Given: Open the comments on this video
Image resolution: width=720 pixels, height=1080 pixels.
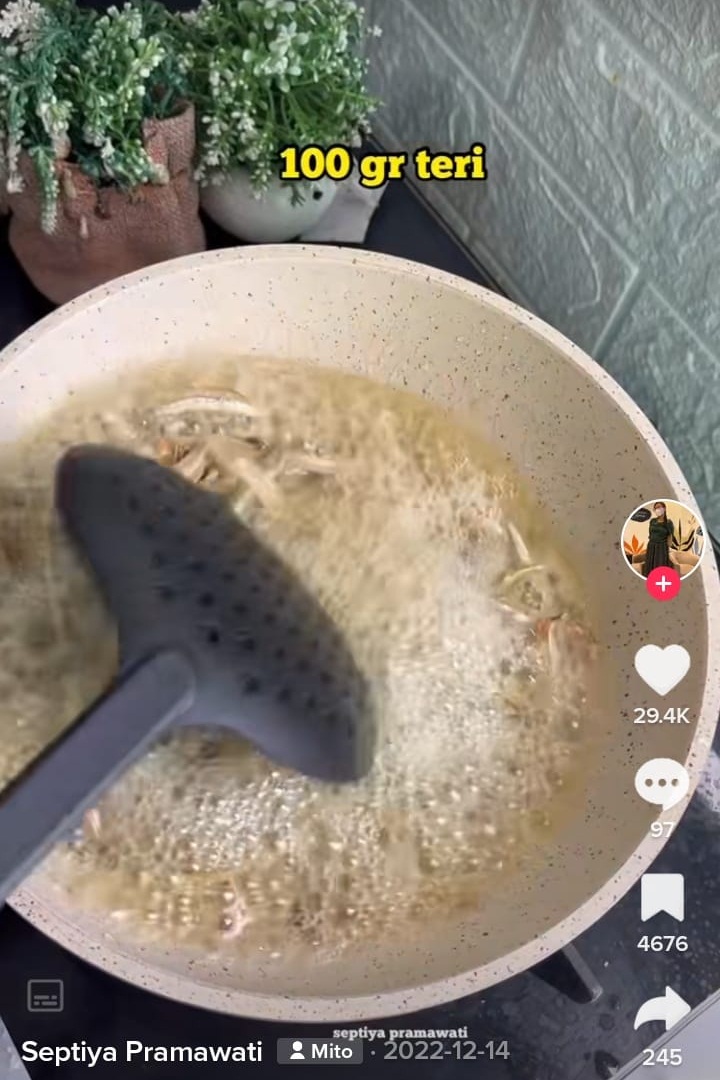Looking at the screenshot, I should pyautogui.click(x=662, y=783).
